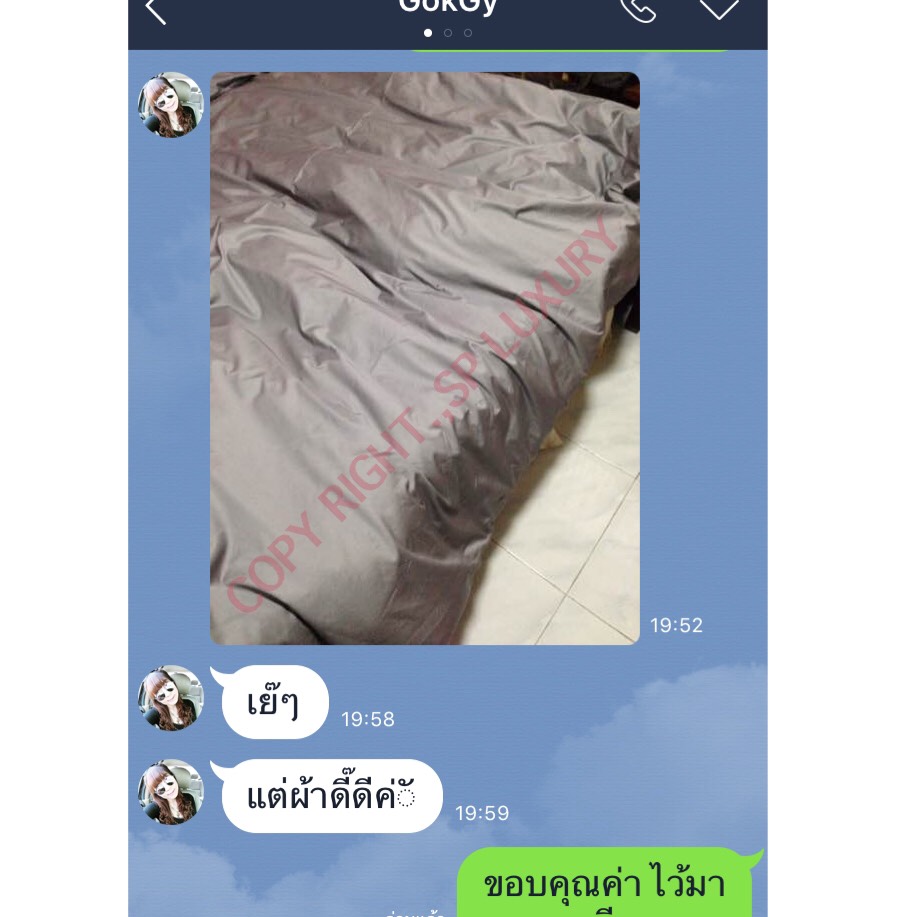Go back from the chat
The height and width of the screenshot is (917, 917).
tap(155, 10)
